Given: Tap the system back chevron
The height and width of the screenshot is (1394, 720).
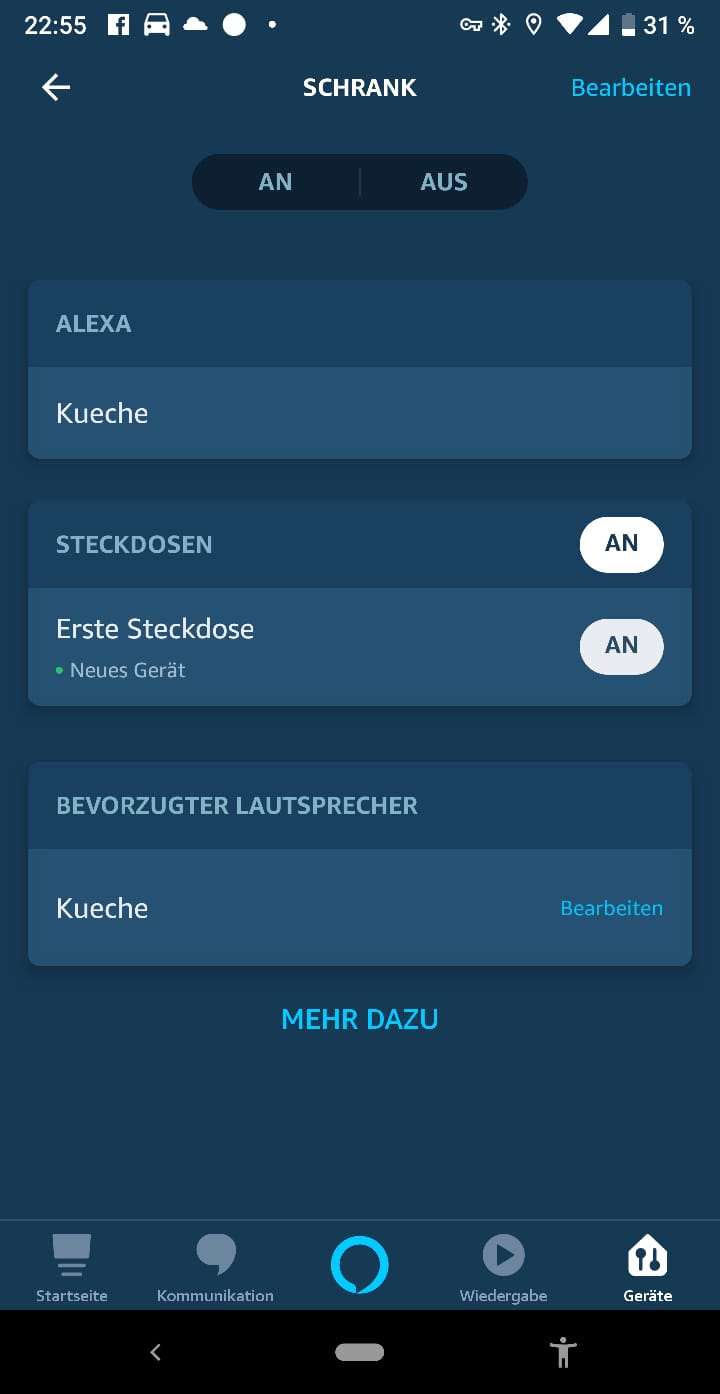Looking at the screenshot, I should tap(155, 1352).
